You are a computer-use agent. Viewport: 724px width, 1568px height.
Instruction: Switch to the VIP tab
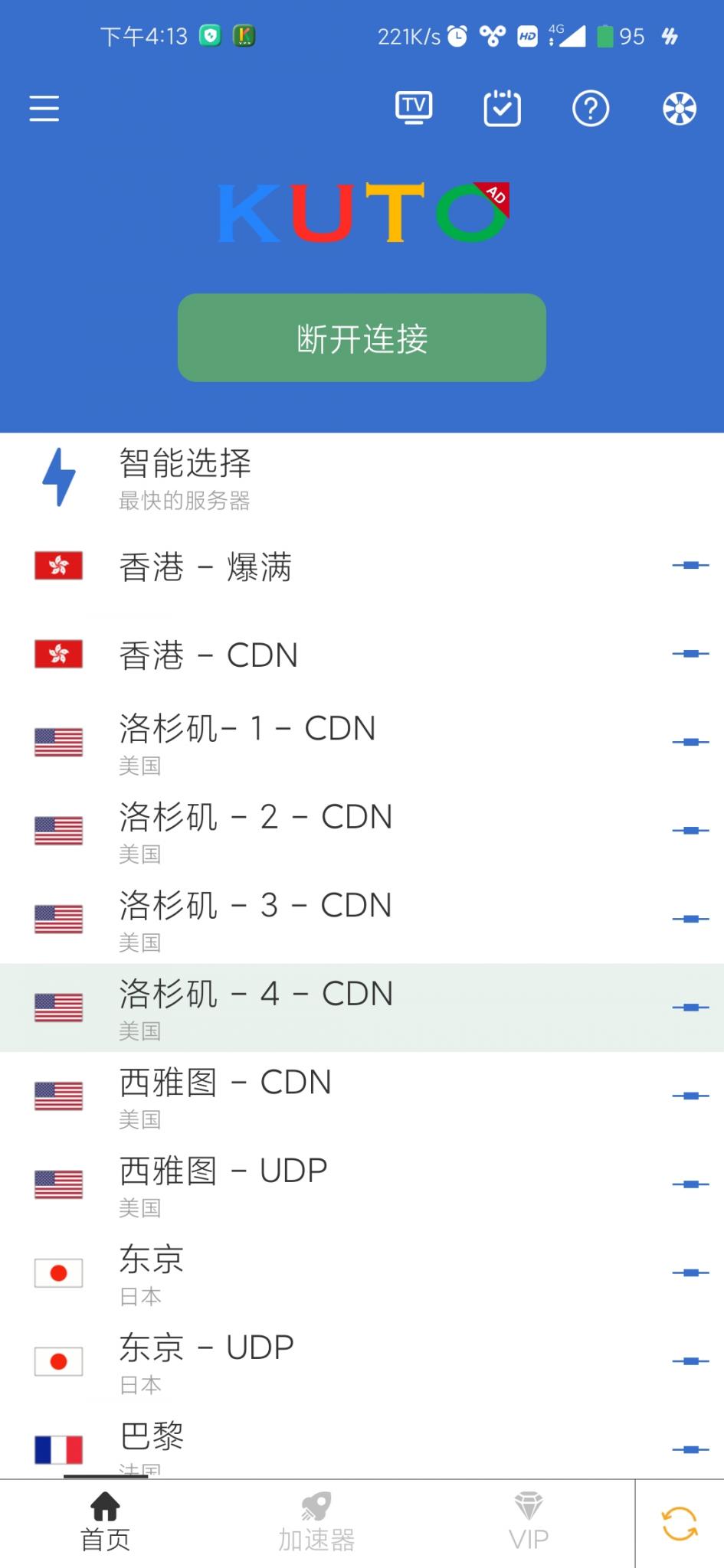pyautogui.click(x=529, y=1523)
